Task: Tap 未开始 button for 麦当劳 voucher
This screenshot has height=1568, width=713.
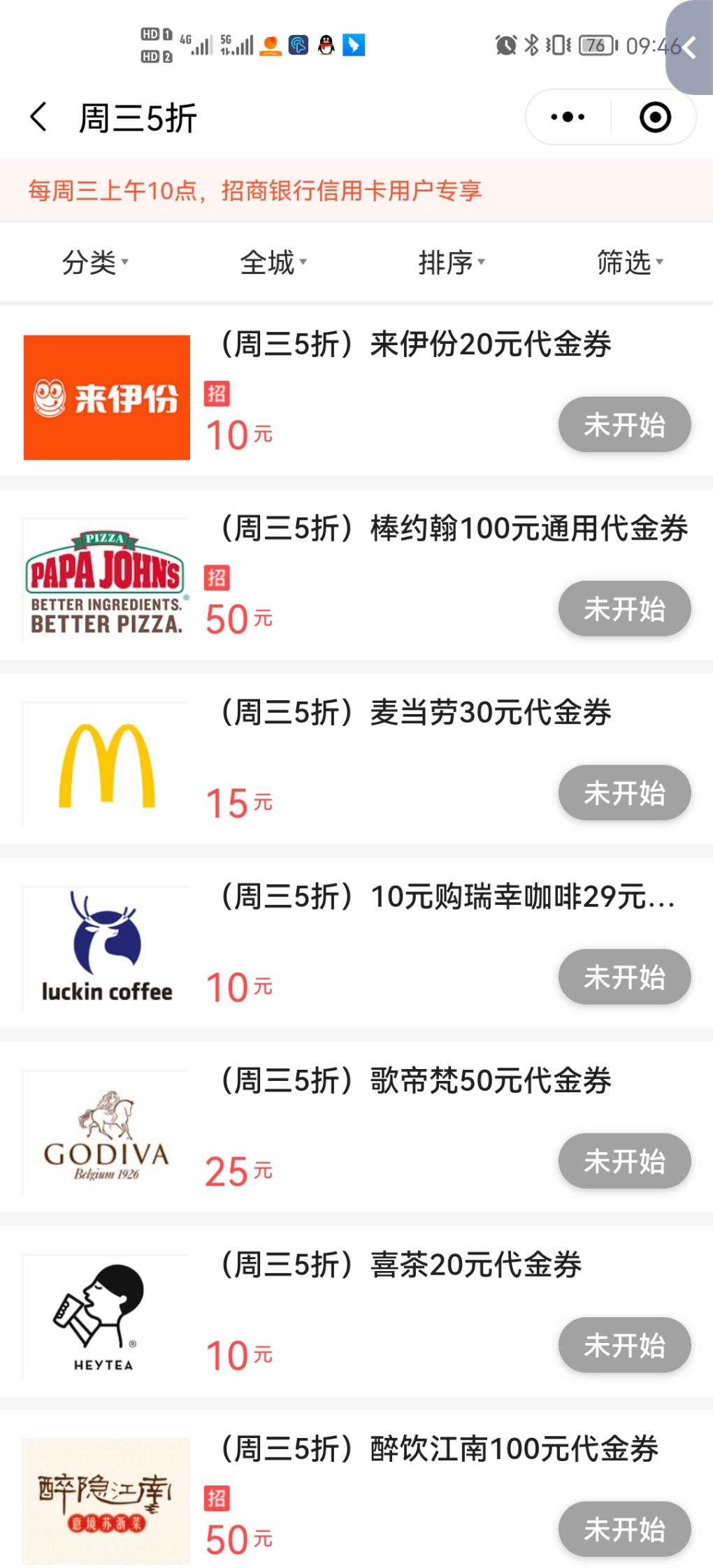Action: (624, 792)
